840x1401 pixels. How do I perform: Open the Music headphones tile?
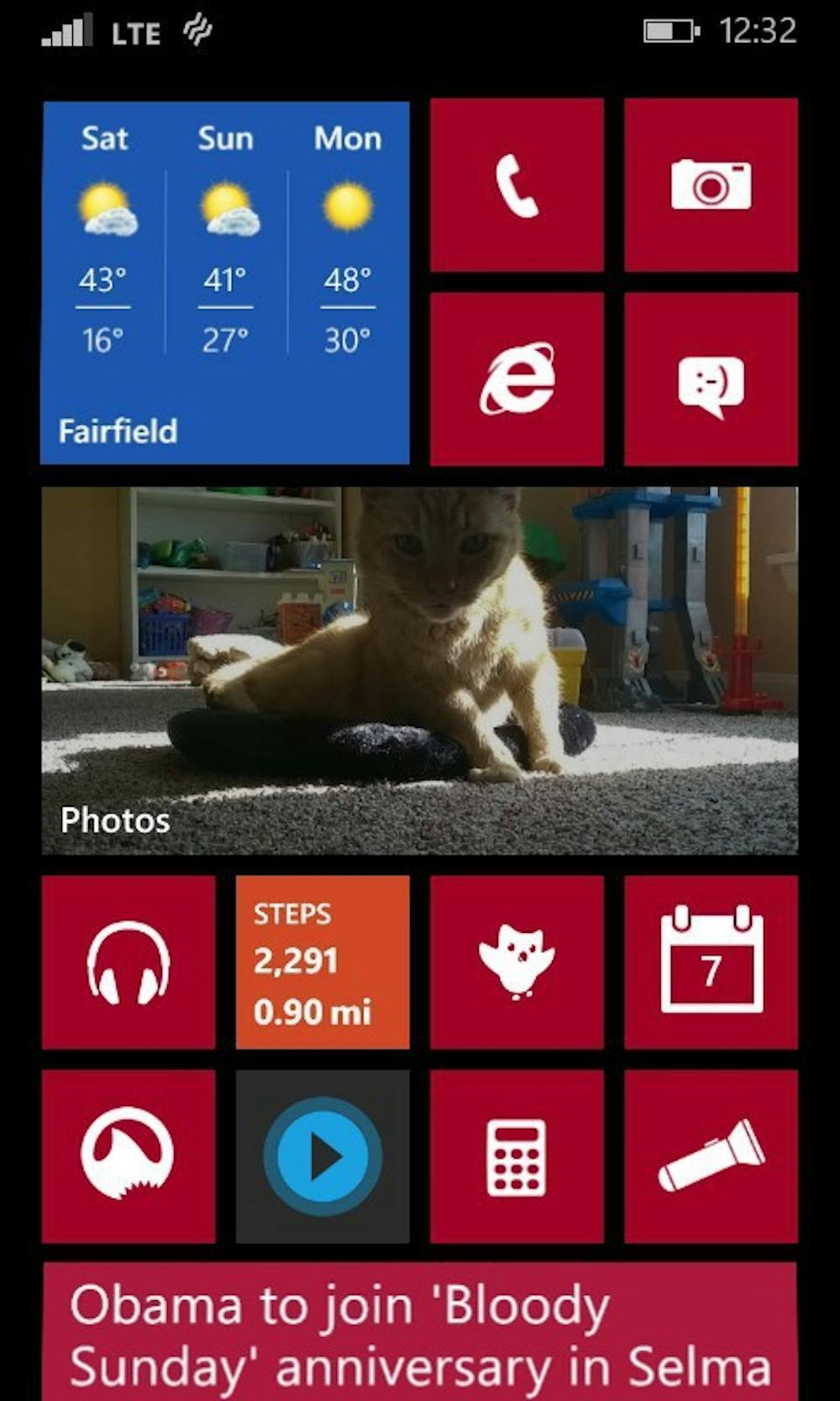129,962
